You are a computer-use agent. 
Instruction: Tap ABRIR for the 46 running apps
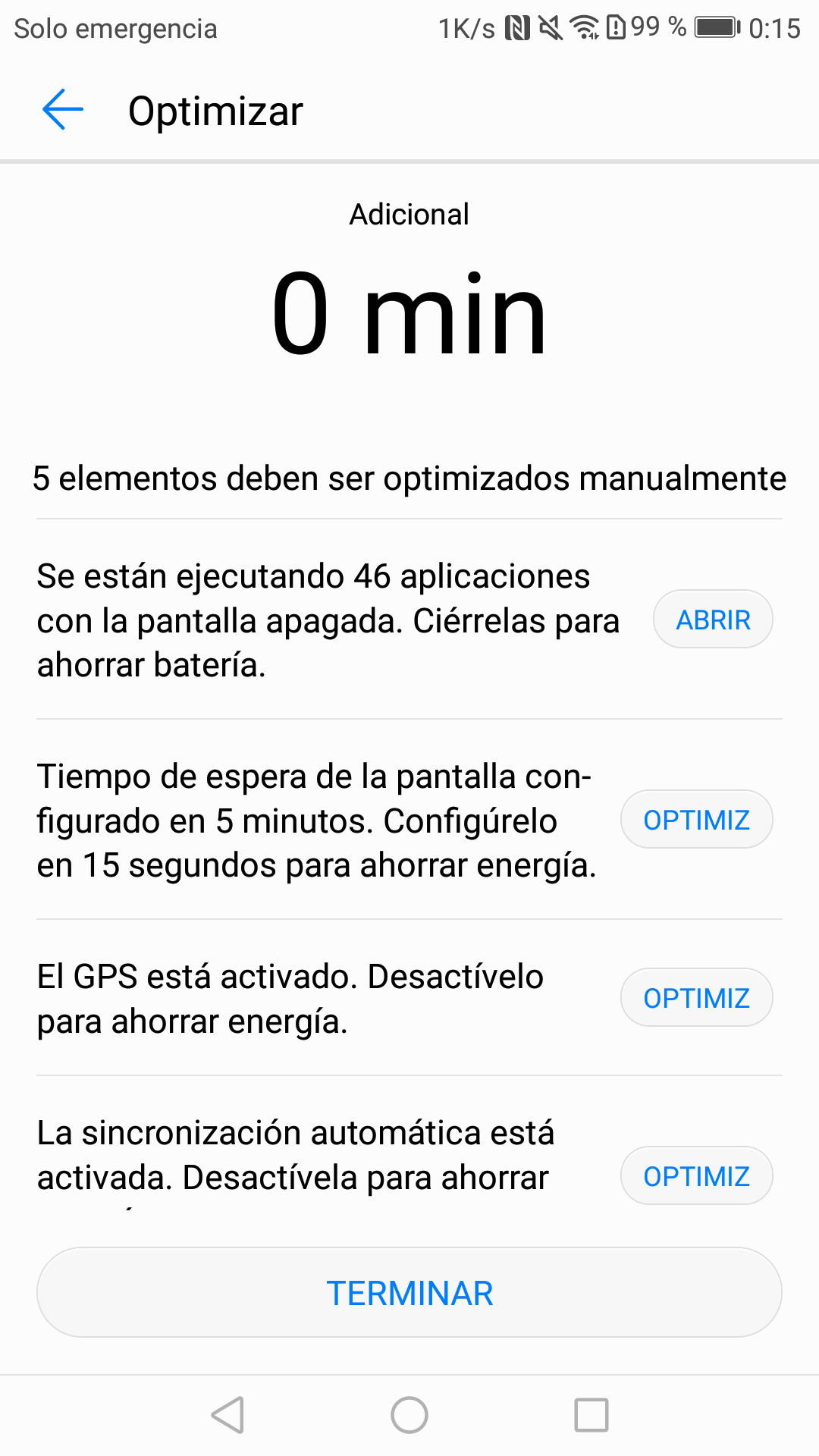(713, 620)
